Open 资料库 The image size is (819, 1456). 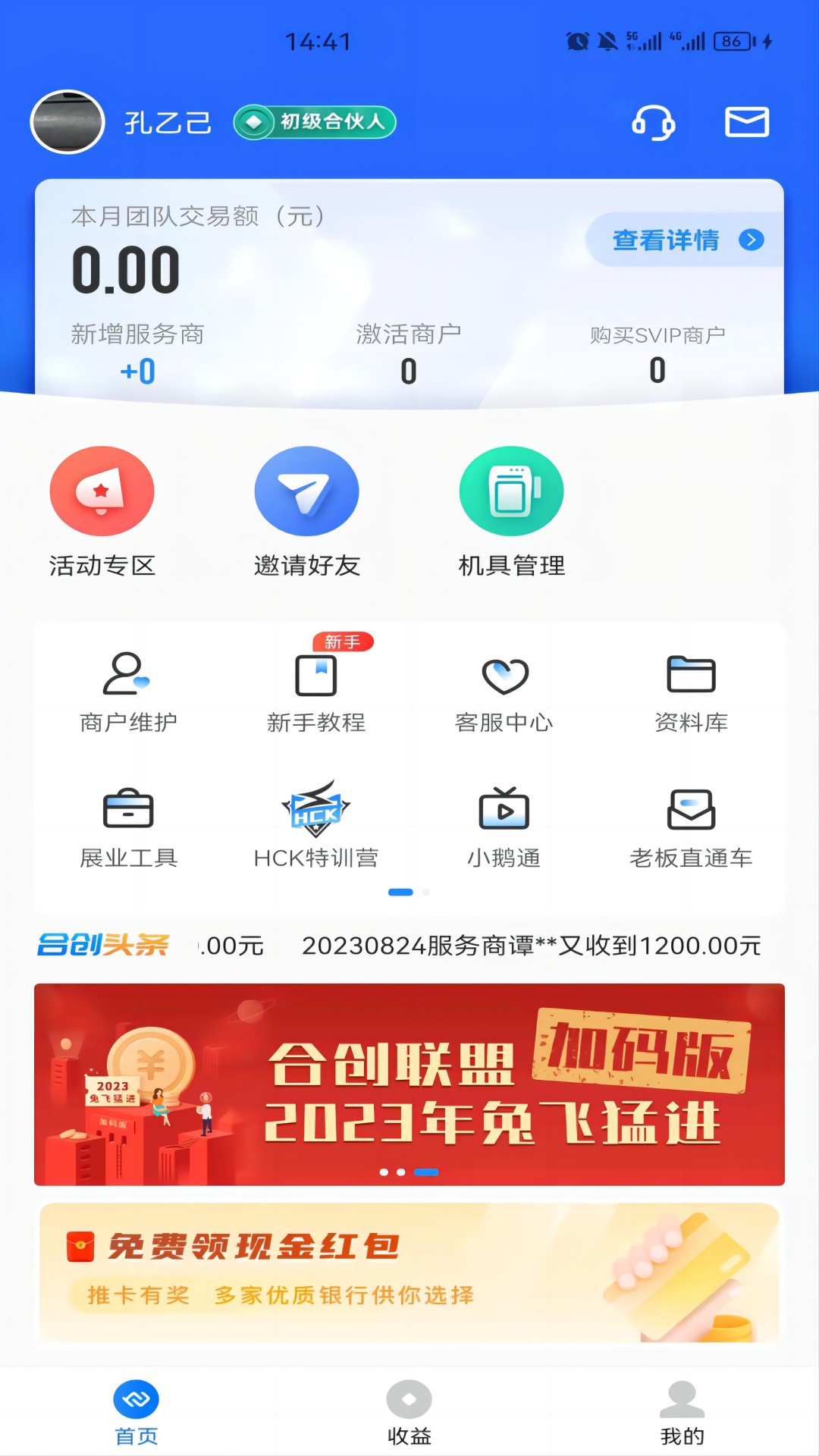(691, 692)
